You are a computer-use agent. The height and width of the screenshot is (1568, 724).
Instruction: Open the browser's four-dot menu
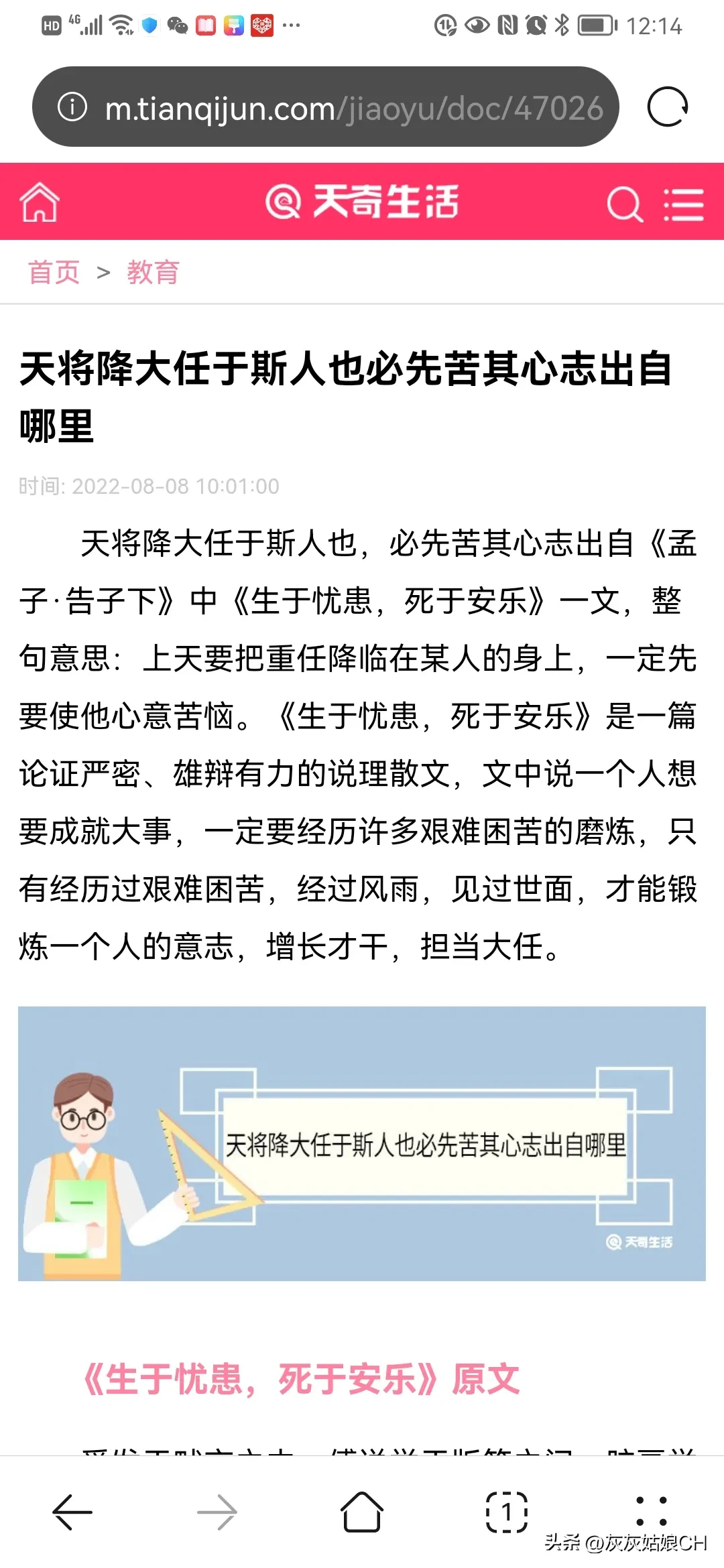(651, 1512)
